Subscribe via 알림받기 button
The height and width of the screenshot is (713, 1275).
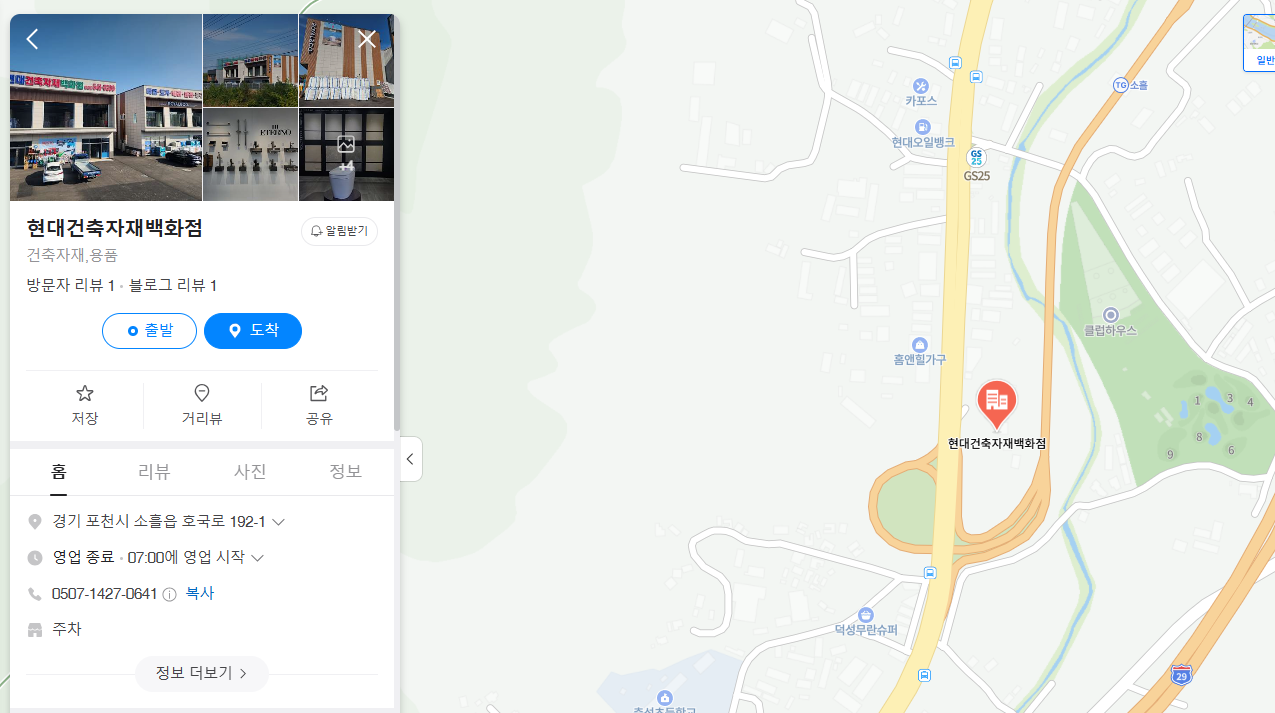point(339,231)
